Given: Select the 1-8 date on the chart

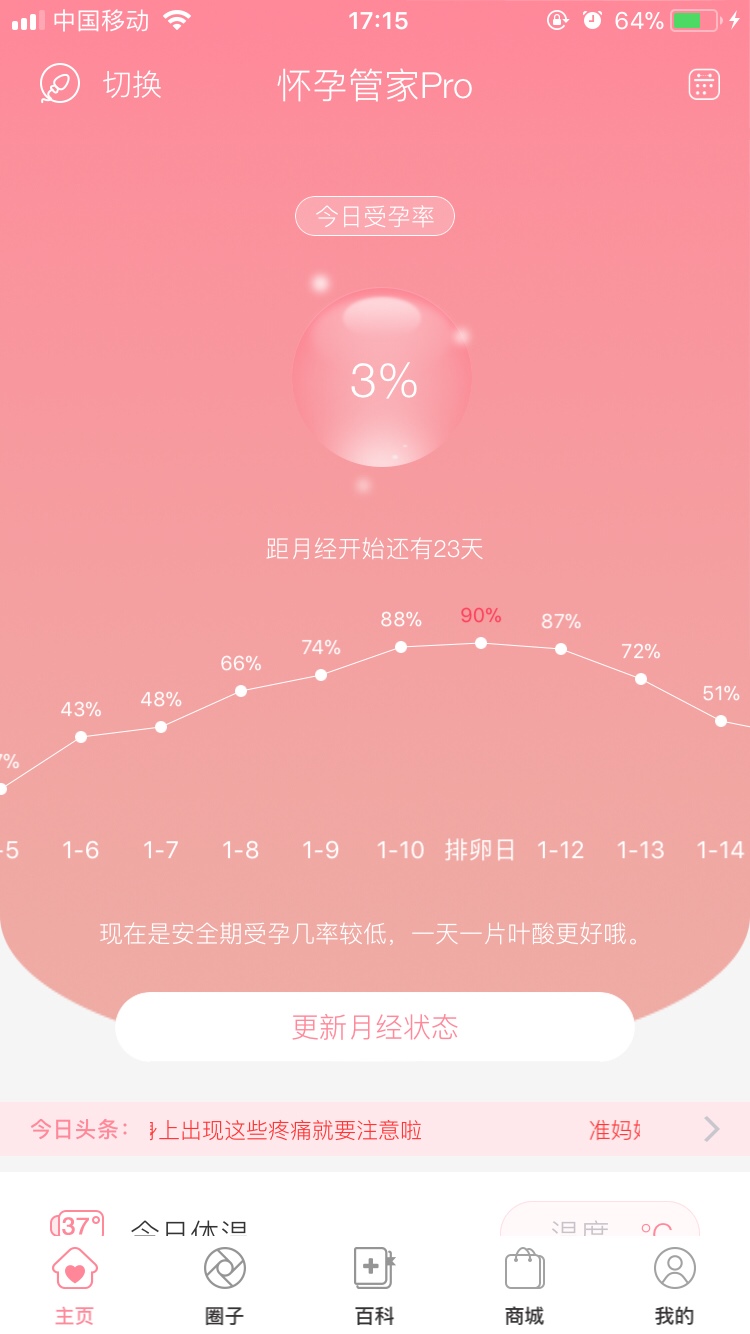Looking at the screenshot, I should tap(241, 850).
